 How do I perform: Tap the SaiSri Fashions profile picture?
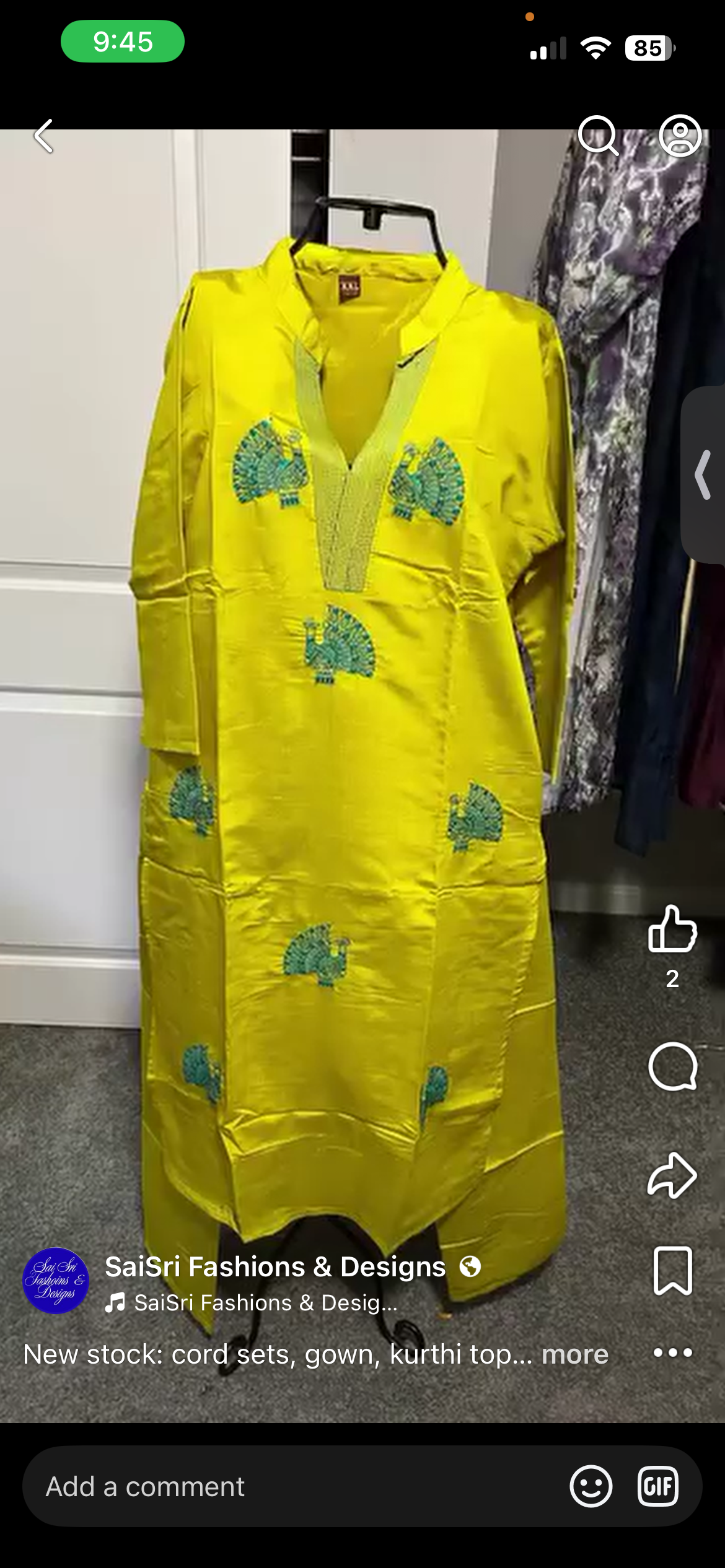point(56,1281)
